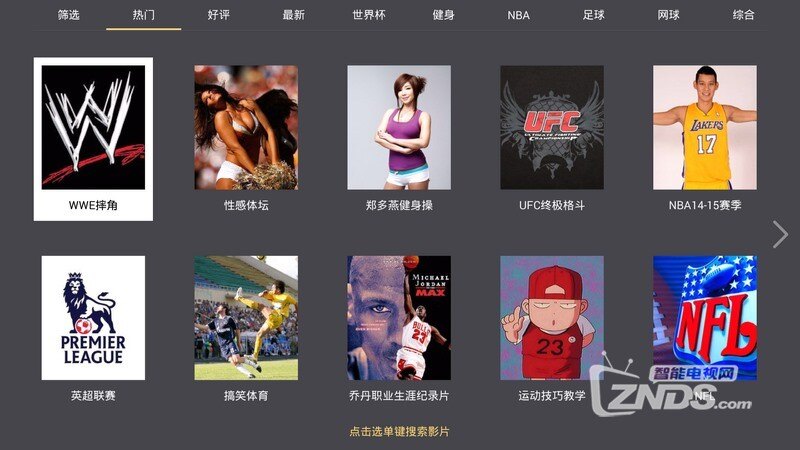
Task: Switch to the 最新 tab
Action: click(x=293, y=15)
